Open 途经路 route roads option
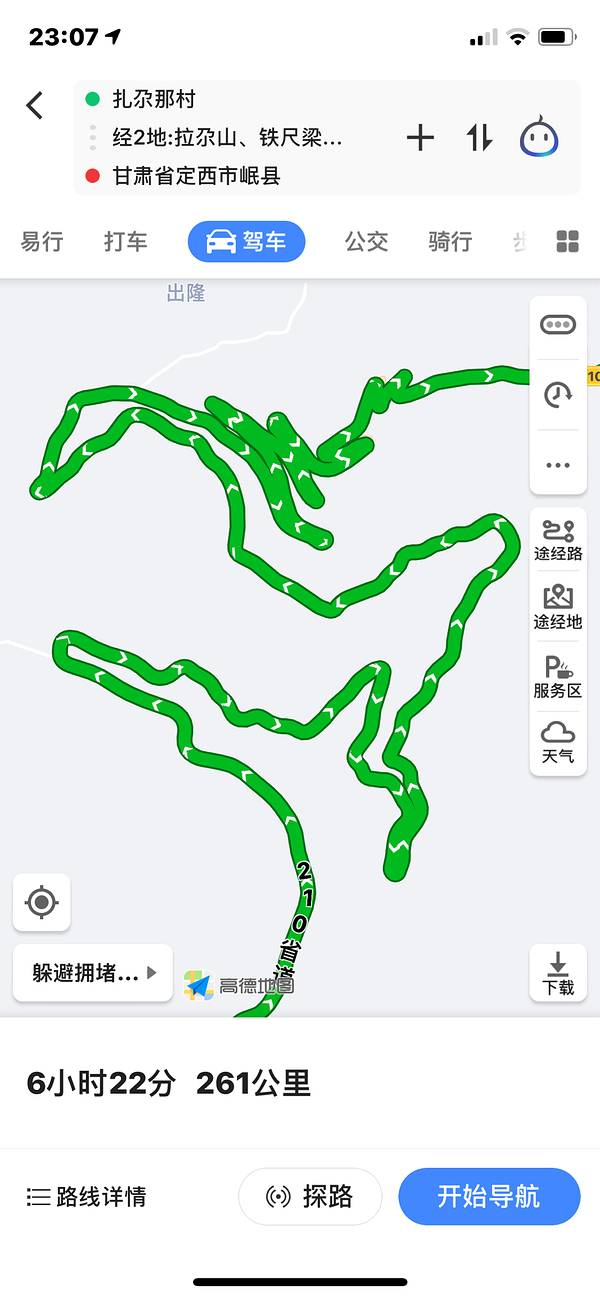This screenshot has width=600, height=1299. (558, 540)
